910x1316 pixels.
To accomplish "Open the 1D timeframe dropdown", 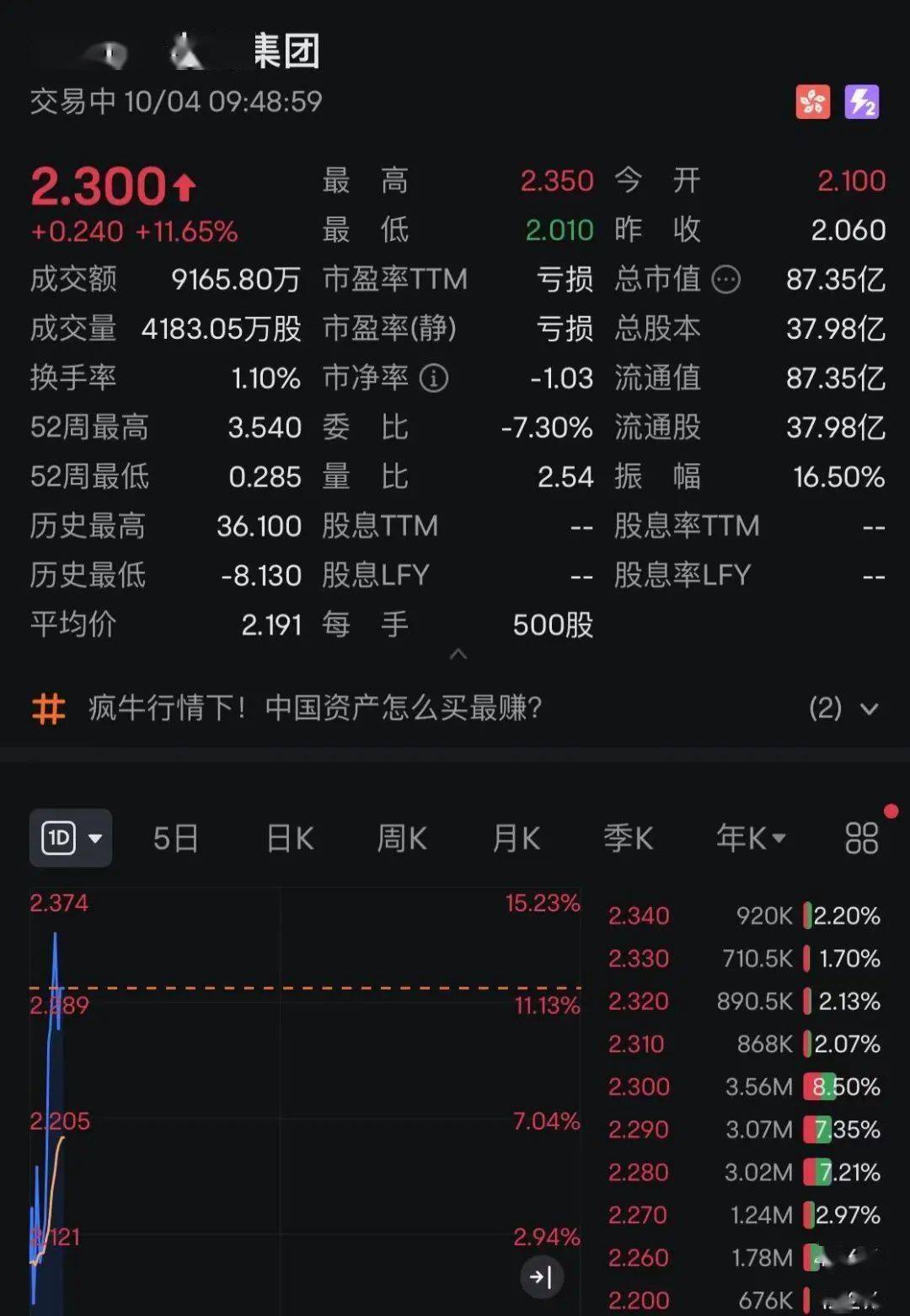I will [70, 837].
